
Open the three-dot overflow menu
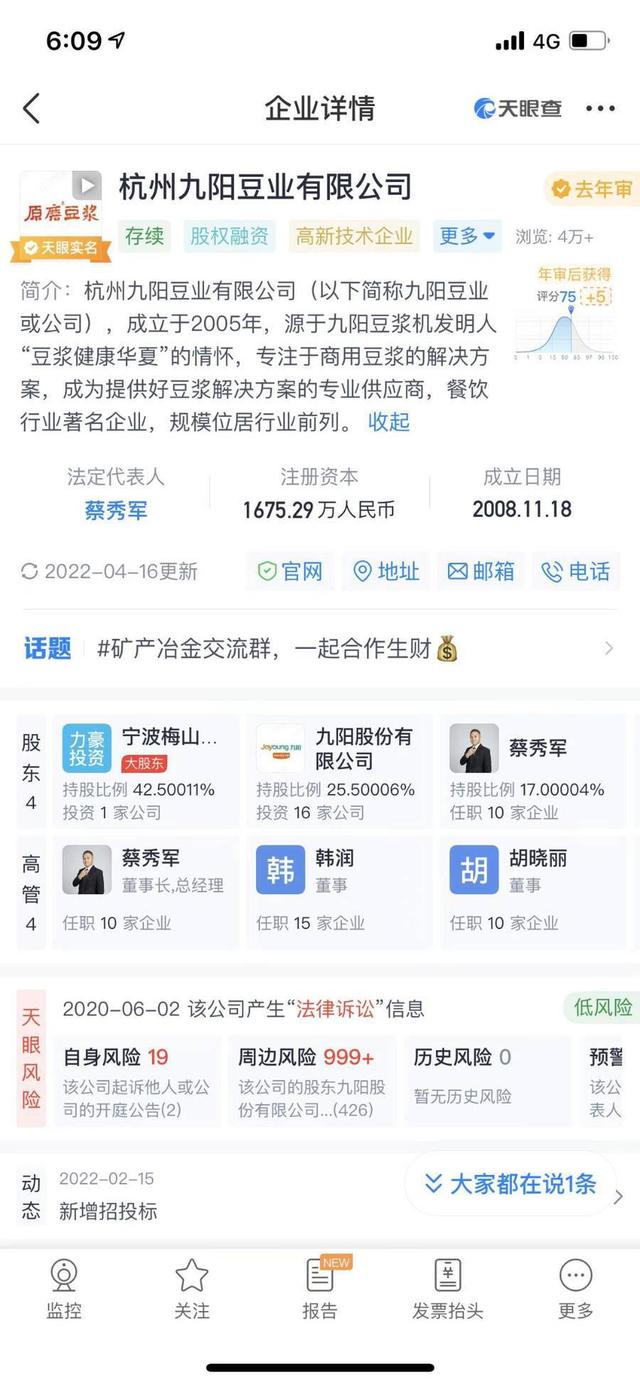601,109
